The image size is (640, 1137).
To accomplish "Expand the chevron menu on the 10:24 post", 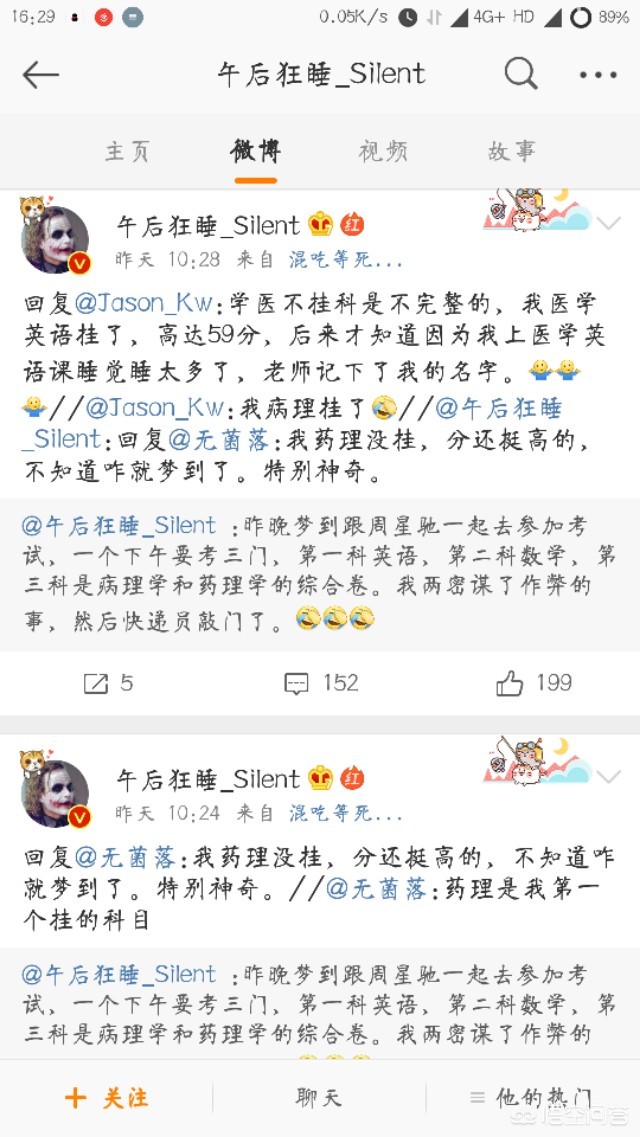I will tap(608, 777).
